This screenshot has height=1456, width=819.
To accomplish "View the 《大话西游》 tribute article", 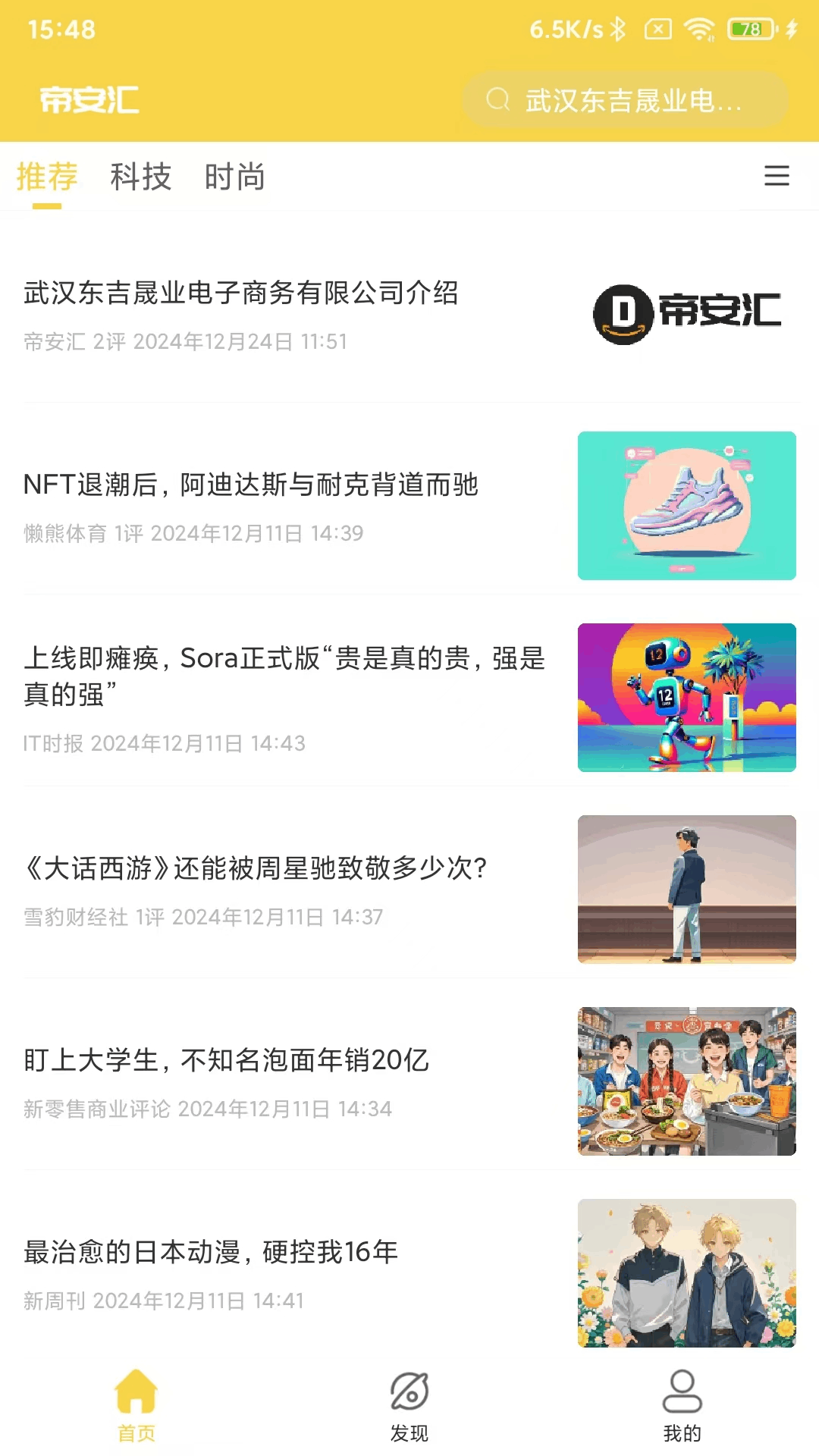I will pos(256,868).
